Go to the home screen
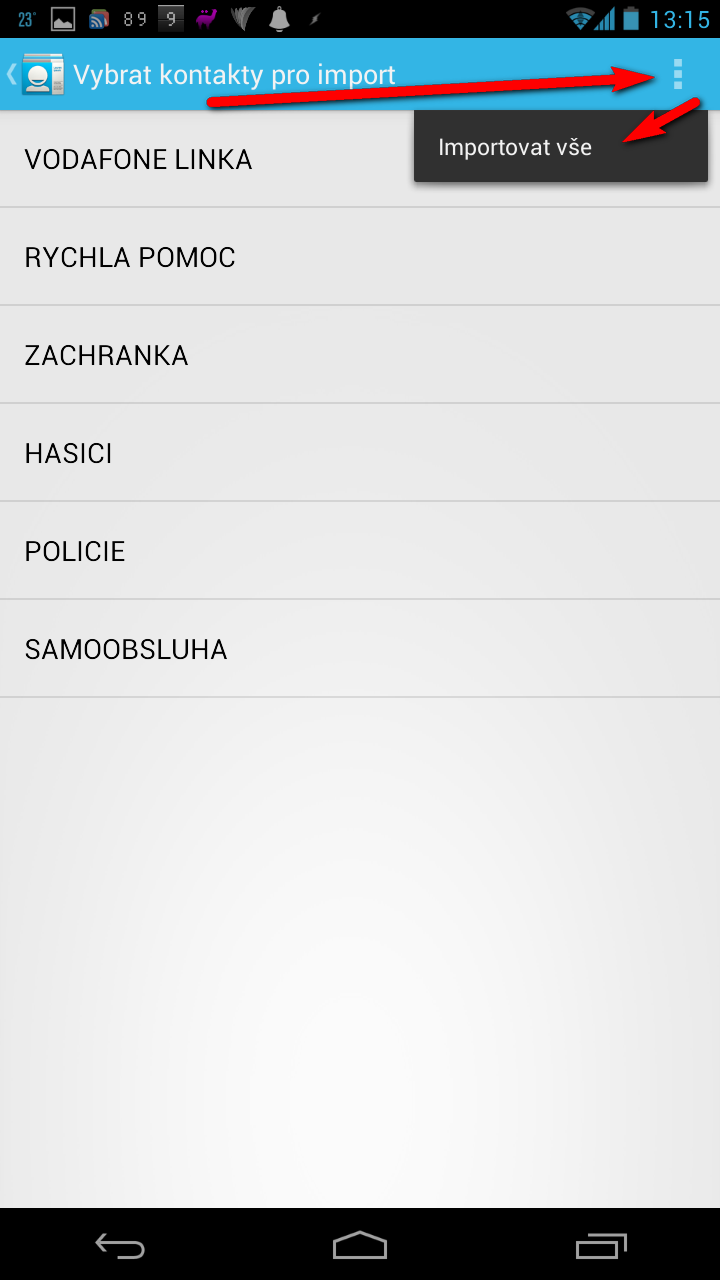The height and width of the screenshot is (1280, 720). (360, 1245)
